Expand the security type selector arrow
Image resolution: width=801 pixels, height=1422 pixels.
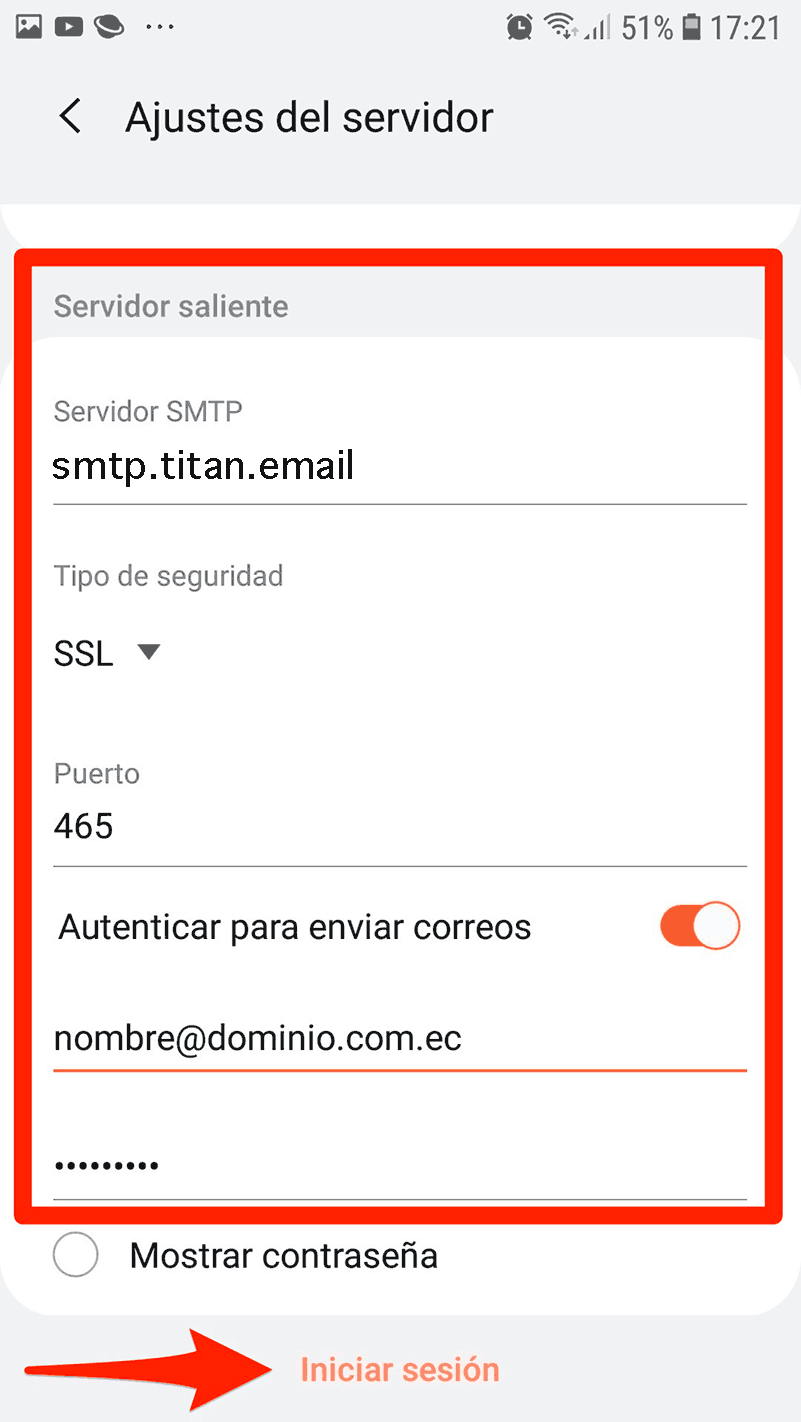point(148,652)
